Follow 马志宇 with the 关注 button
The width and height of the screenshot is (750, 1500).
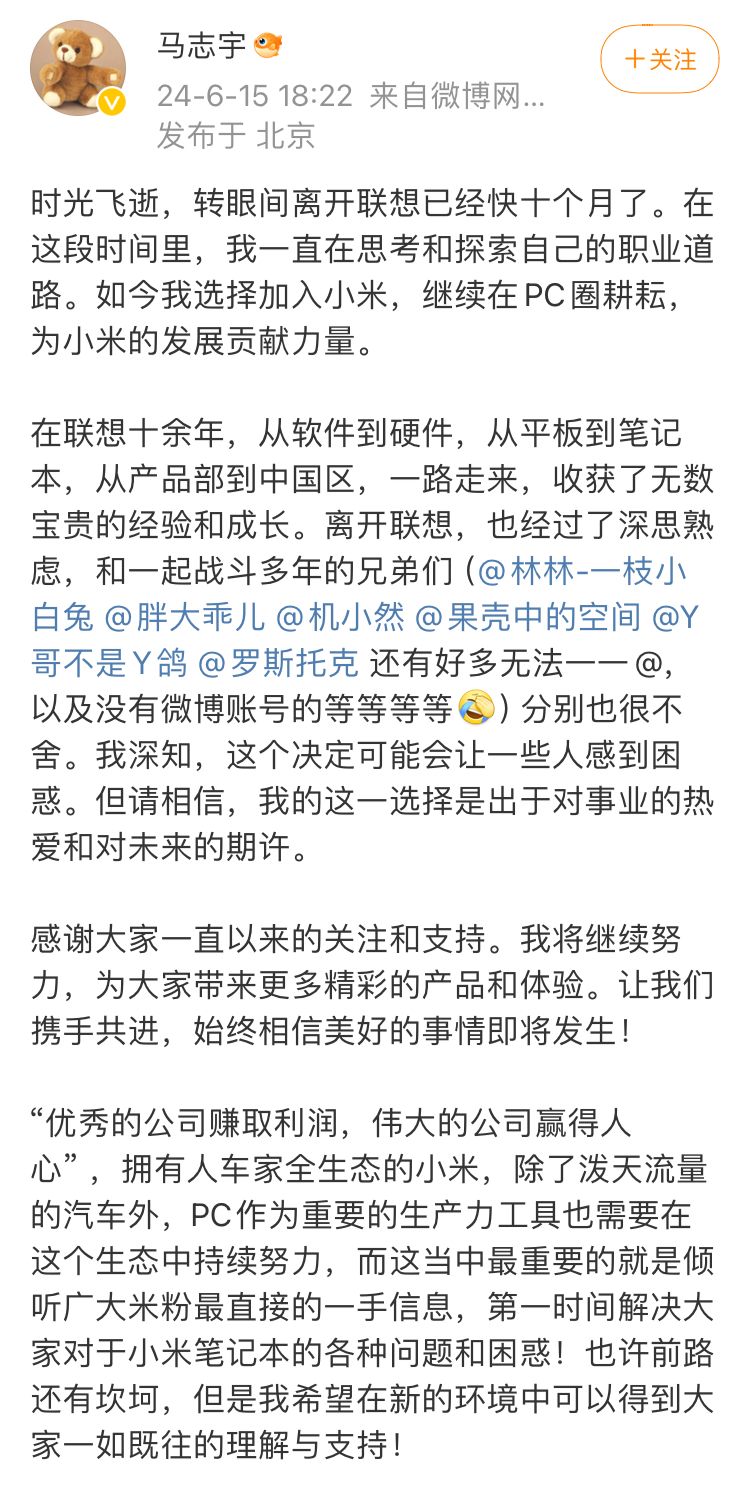pos(659,59)
